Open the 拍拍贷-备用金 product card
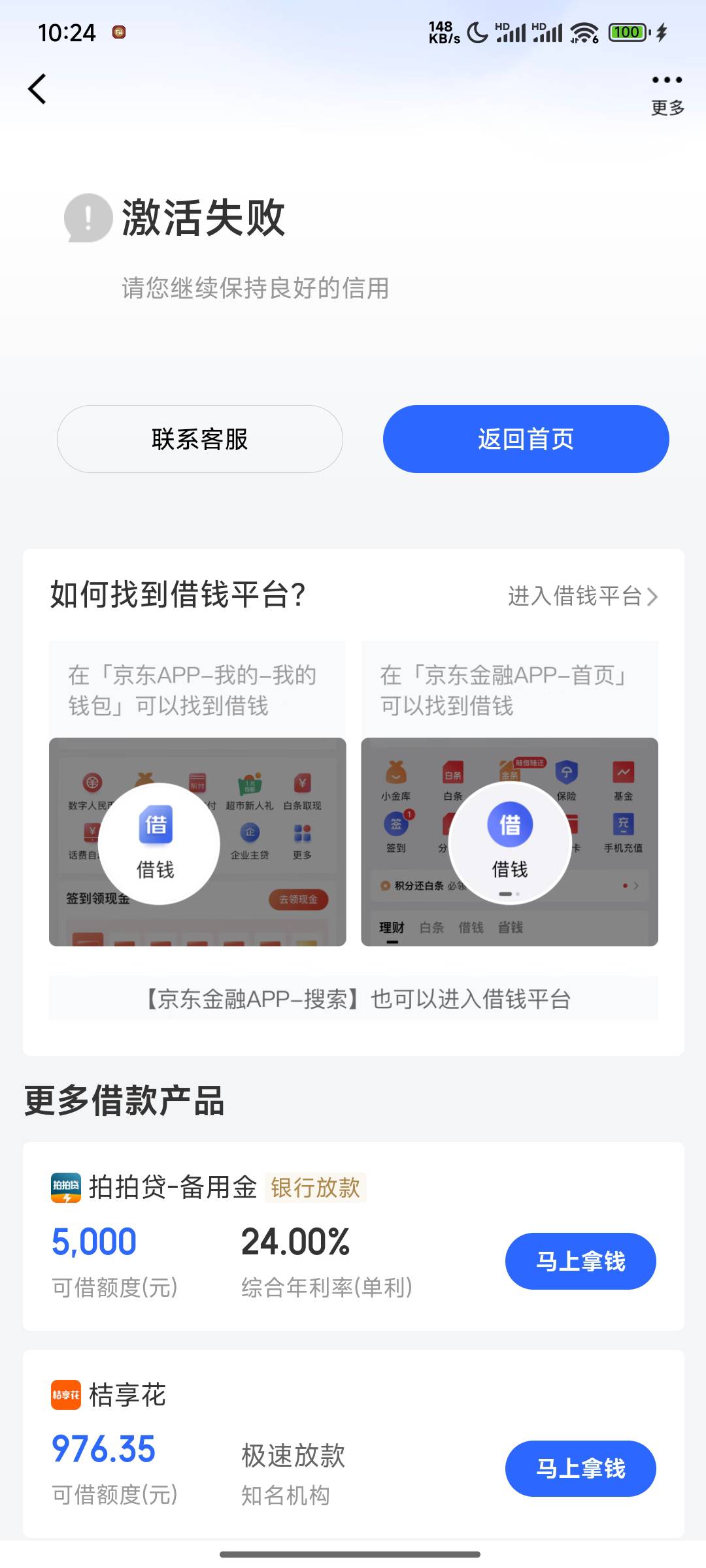 [x=354, y=1236]
